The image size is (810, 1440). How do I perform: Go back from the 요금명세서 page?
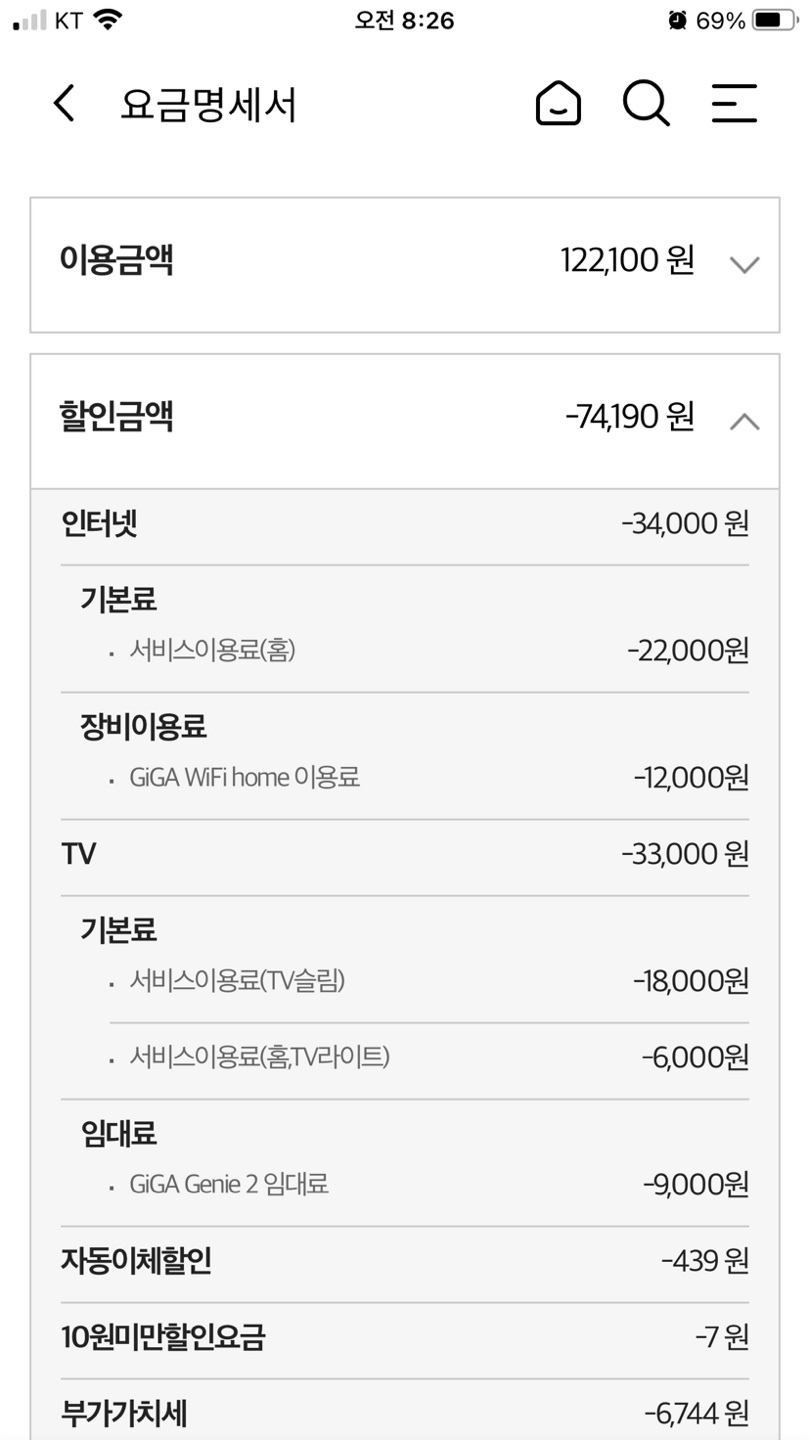64,104
